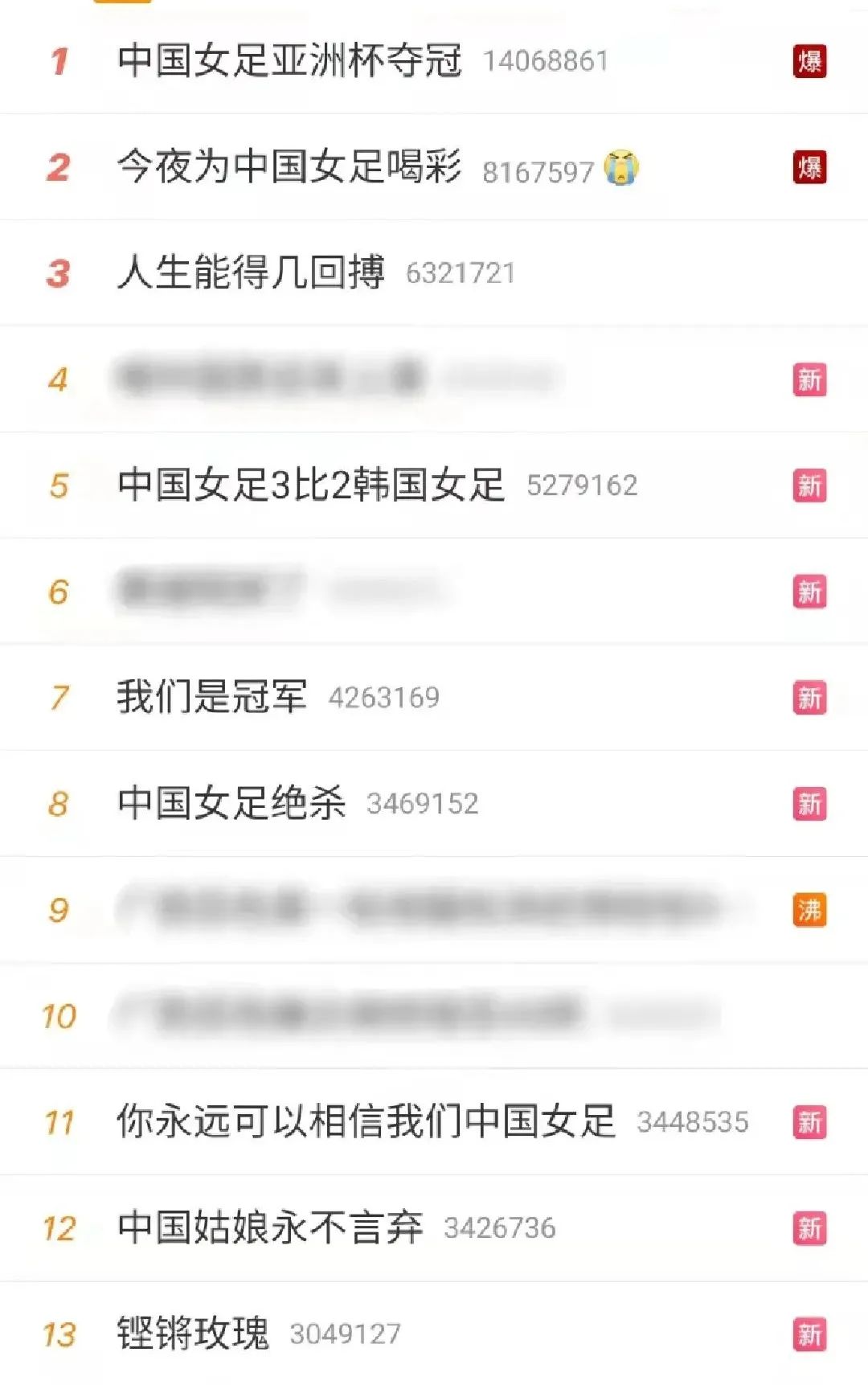Select the topic 中国女足绝杀

coord(231,803)
